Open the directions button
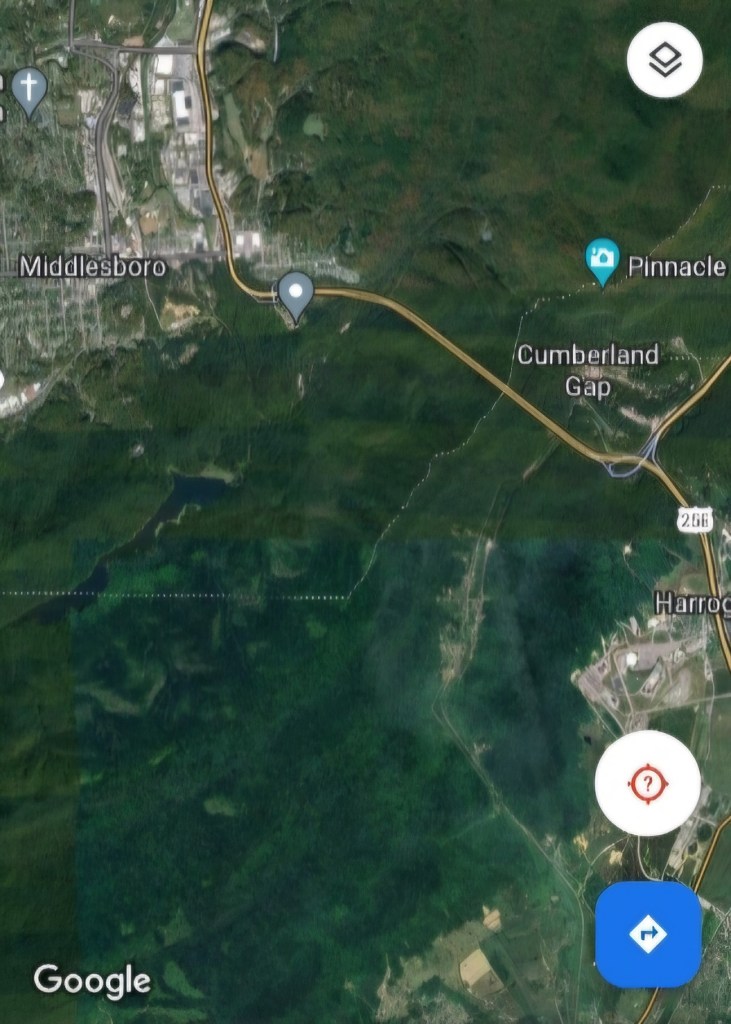The height and width of the screenshot is (1024, 731). pyautogui.click(x=647, y=934)
